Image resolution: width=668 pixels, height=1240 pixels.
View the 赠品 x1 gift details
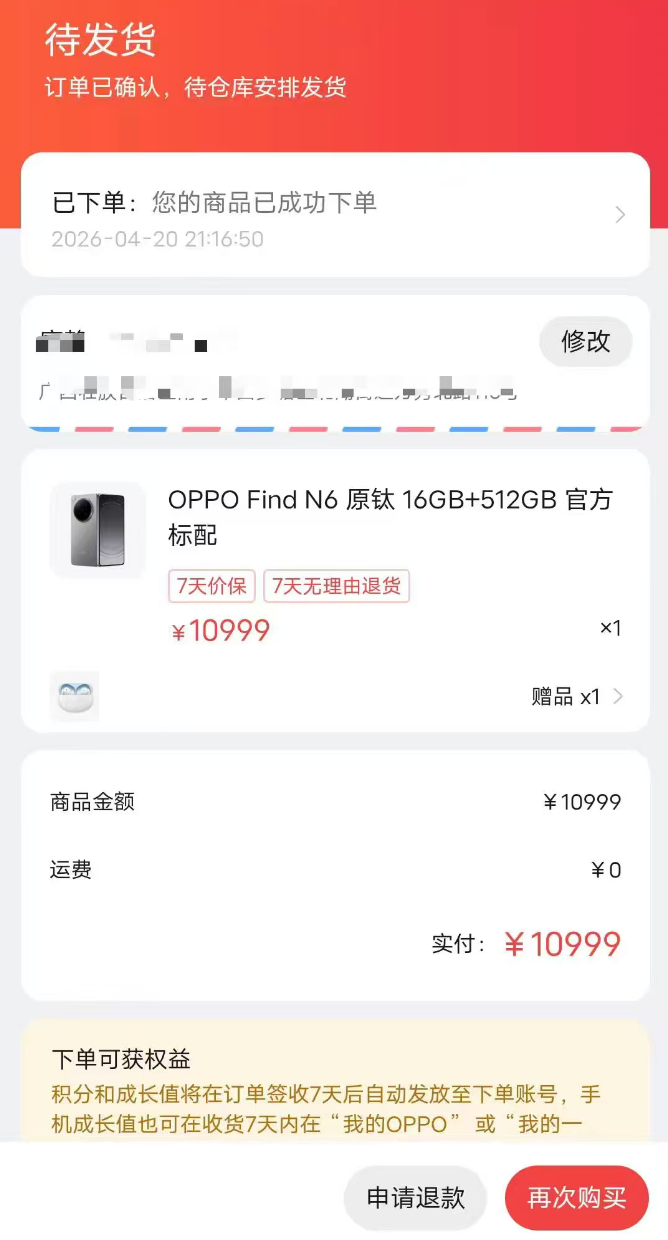[576, 697]
